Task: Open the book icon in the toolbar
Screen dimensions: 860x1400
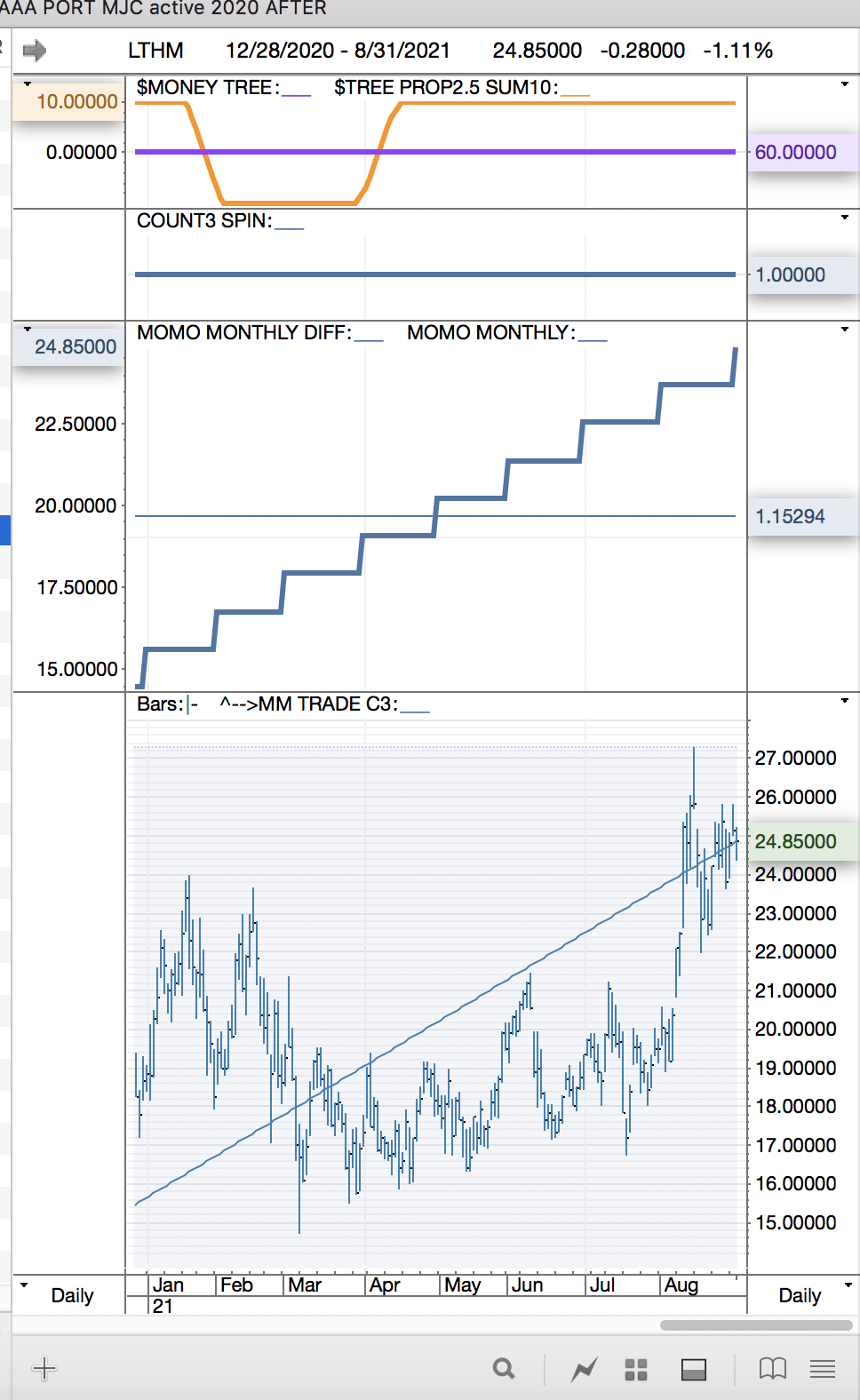Action: click(772, 1369)
